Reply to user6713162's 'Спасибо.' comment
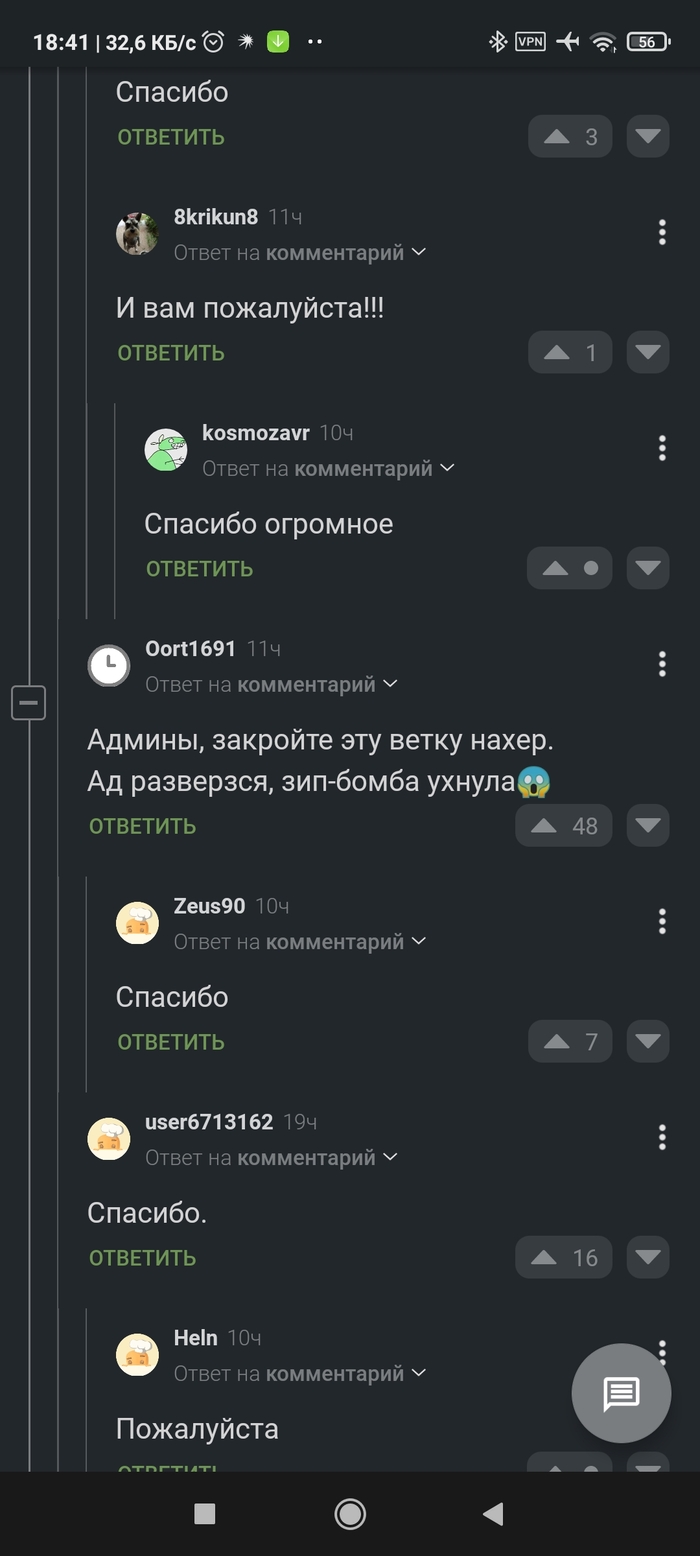The width and height of the screenshot is (700, 1556). pos(142,1258)
